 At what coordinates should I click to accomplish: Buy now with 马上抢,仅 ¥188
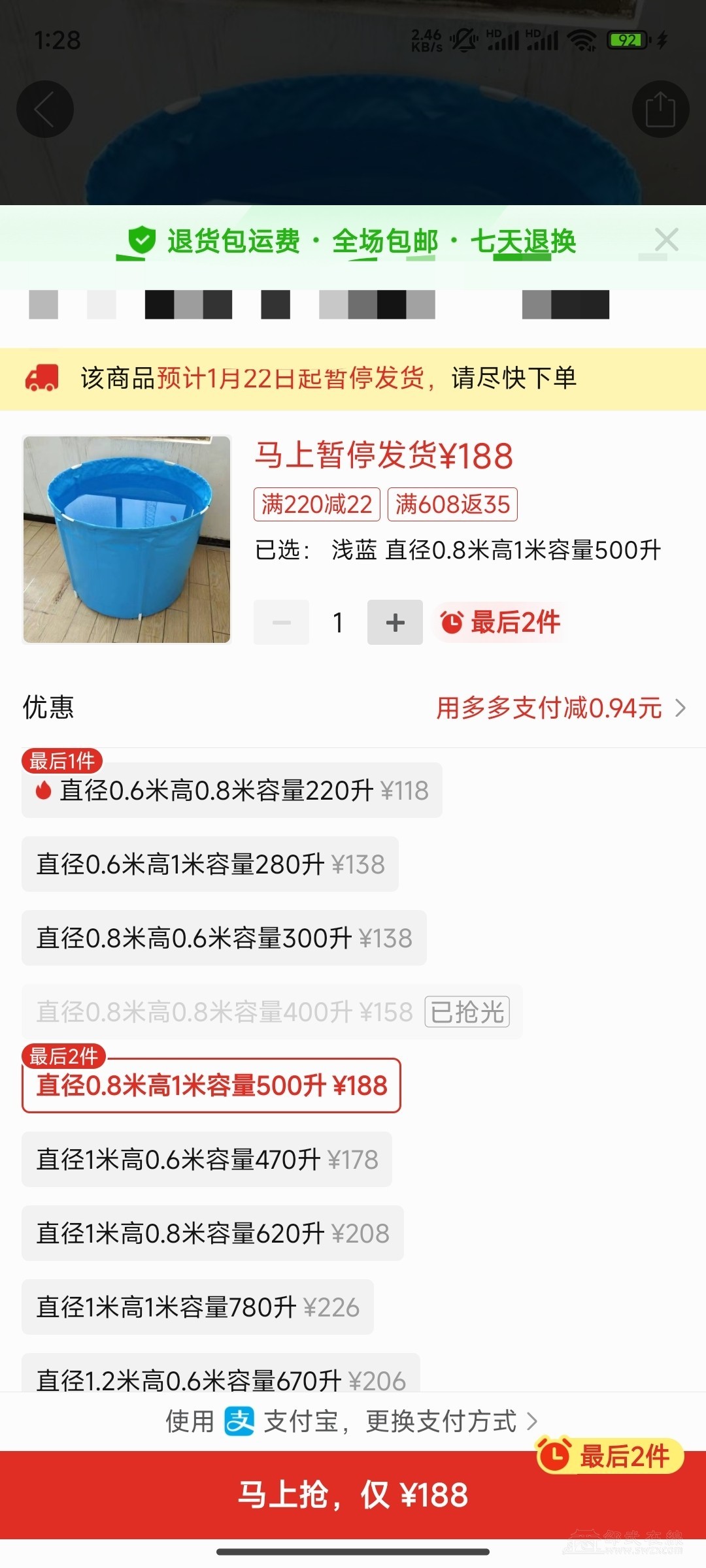(353, 1495)
